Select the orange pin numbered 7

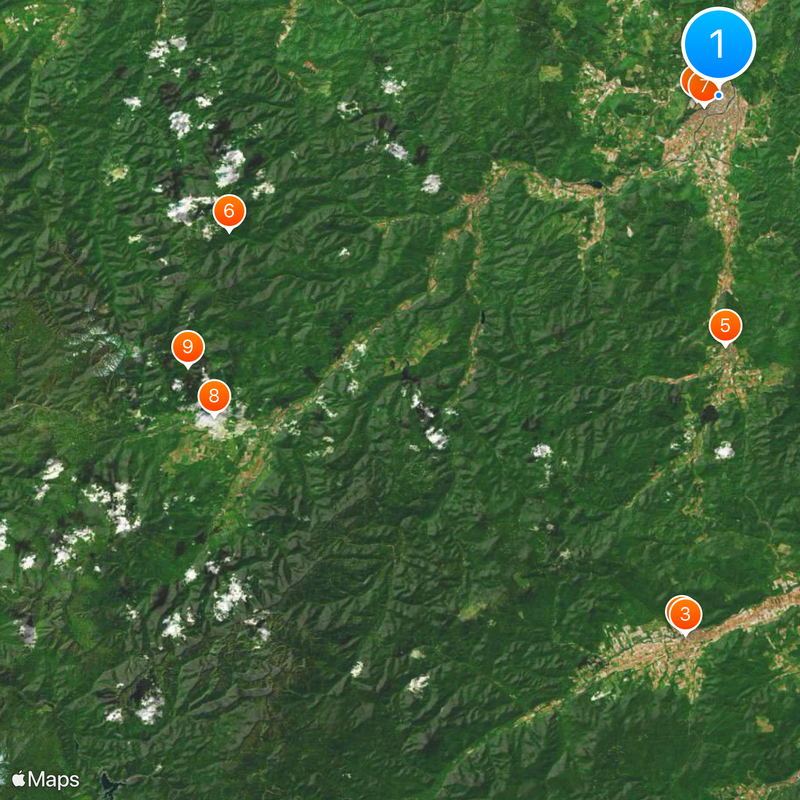[703, 87]
